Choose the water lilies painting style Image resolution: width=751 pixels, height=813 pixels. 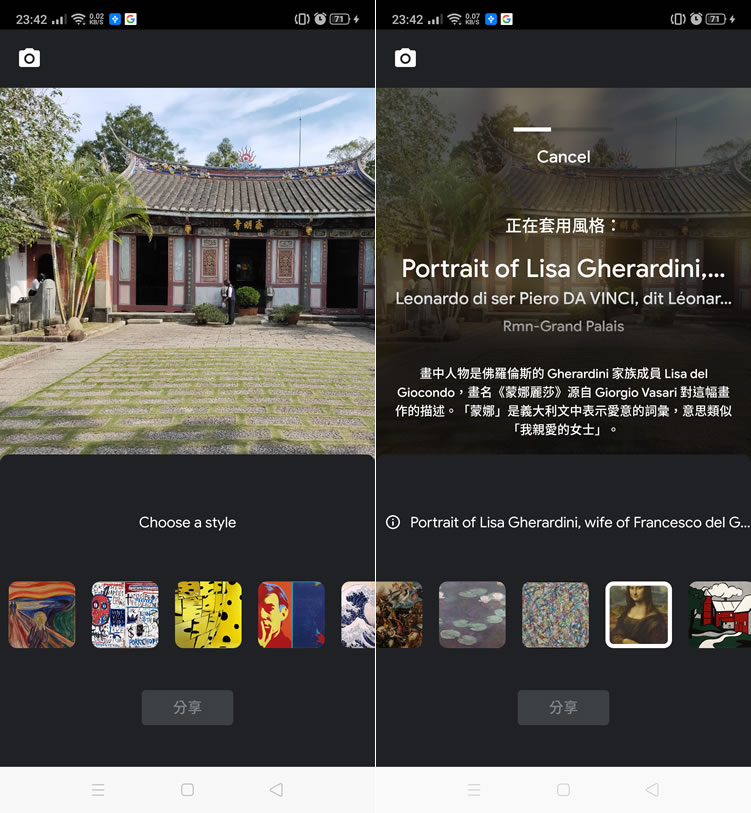point(472,614)
